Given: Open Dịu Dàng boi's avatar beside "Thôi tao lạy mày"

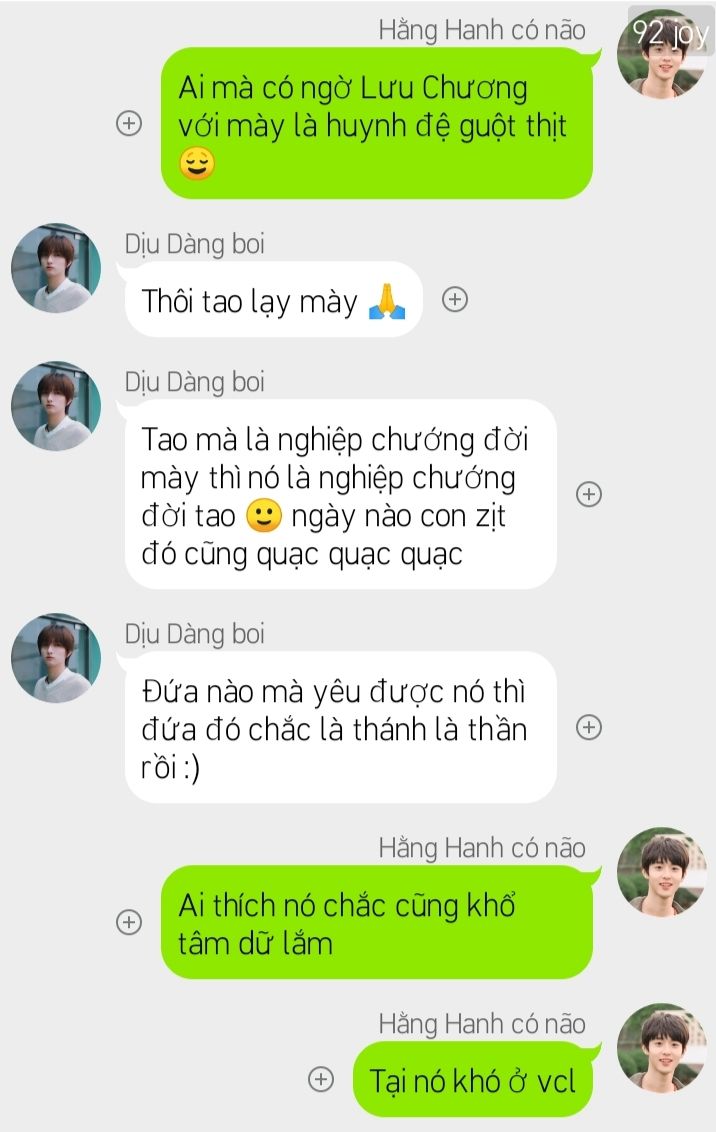Looking at the screenshot, I should [56, 268].
